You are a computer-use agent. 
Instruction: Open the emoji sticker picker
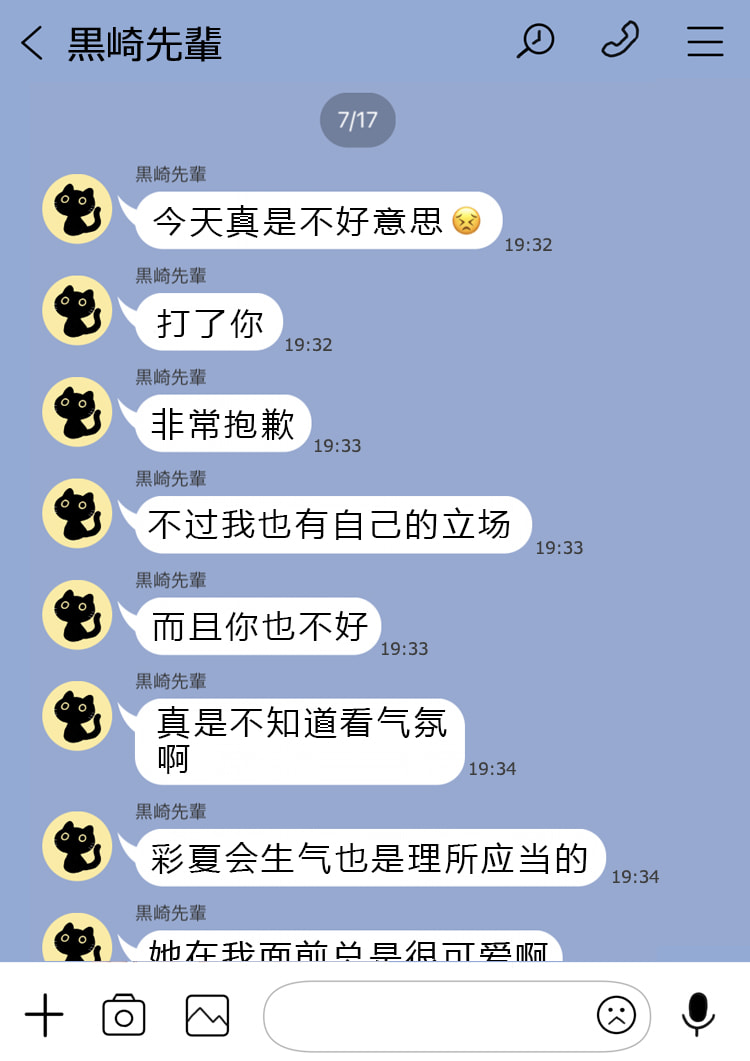pyautogui.click(x=616, y=1016)
